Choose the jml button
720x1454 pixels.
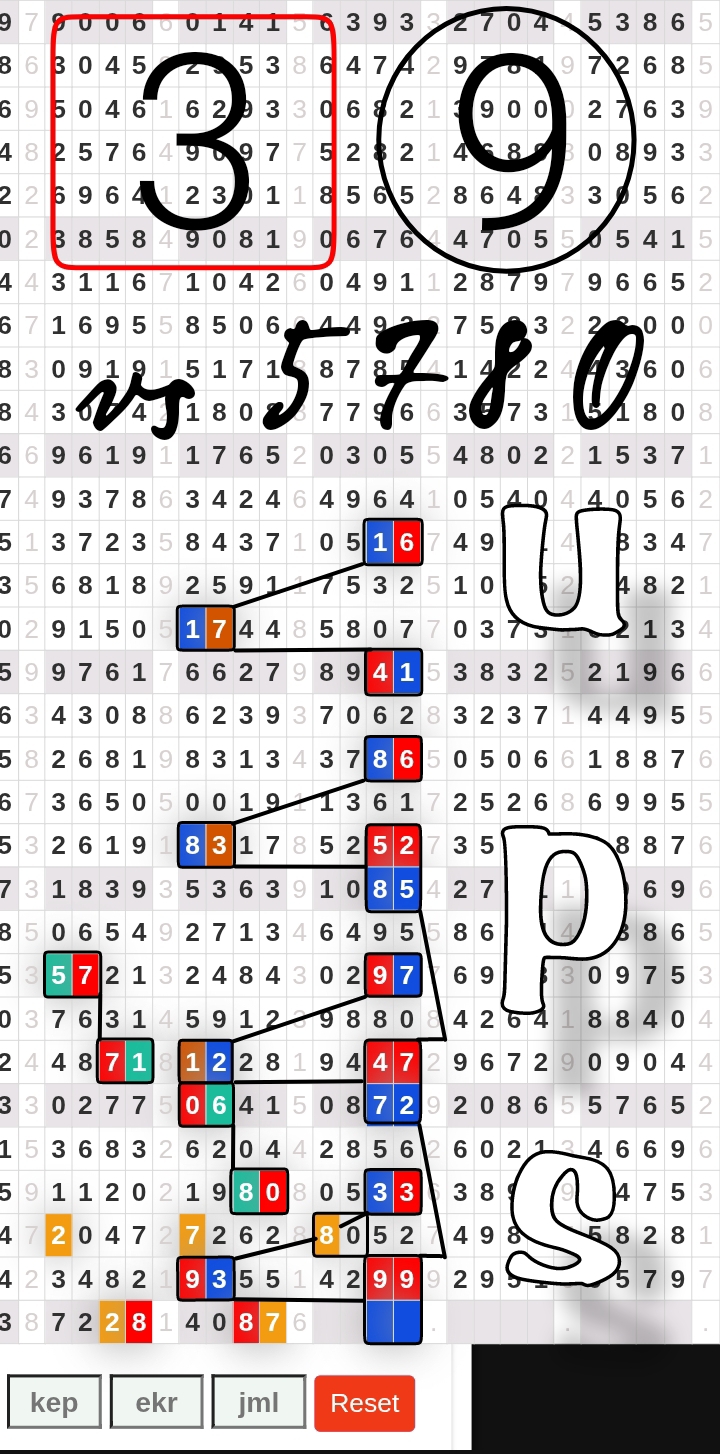click(258, 1402)
